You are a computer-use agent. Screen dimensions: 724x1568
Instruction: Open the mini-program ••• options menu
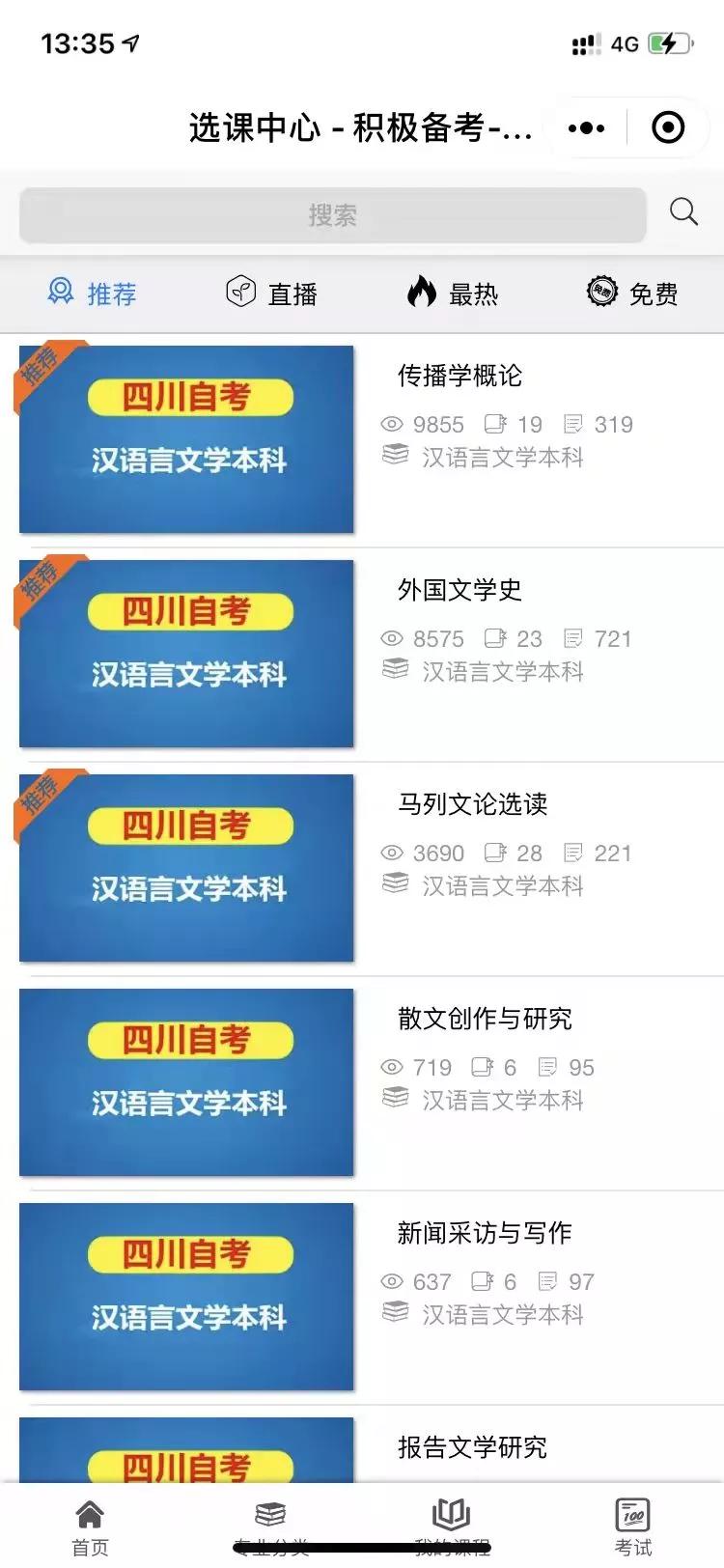[587, 126]
